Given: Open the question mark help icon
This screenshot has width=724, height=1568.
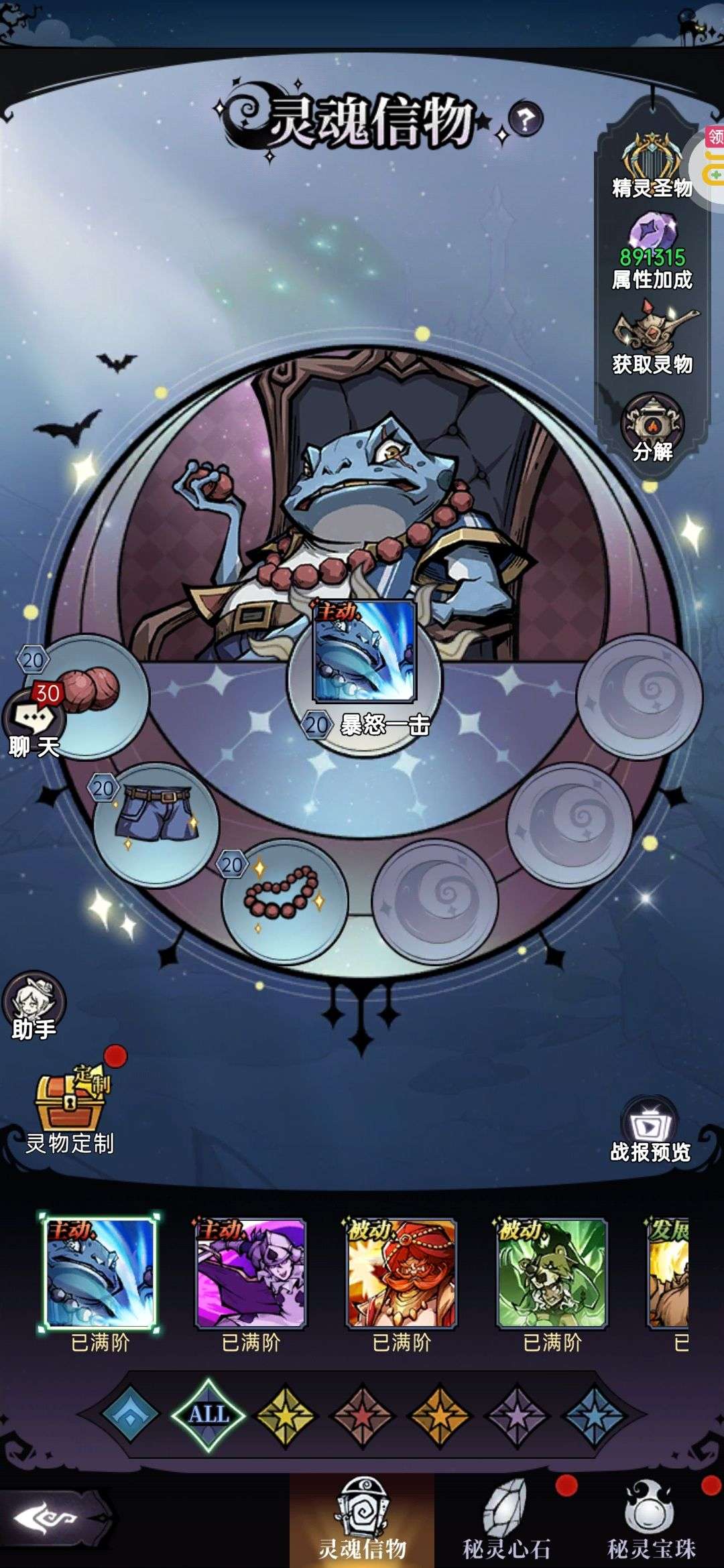Looking at the screenshot, I should (526, 120).
